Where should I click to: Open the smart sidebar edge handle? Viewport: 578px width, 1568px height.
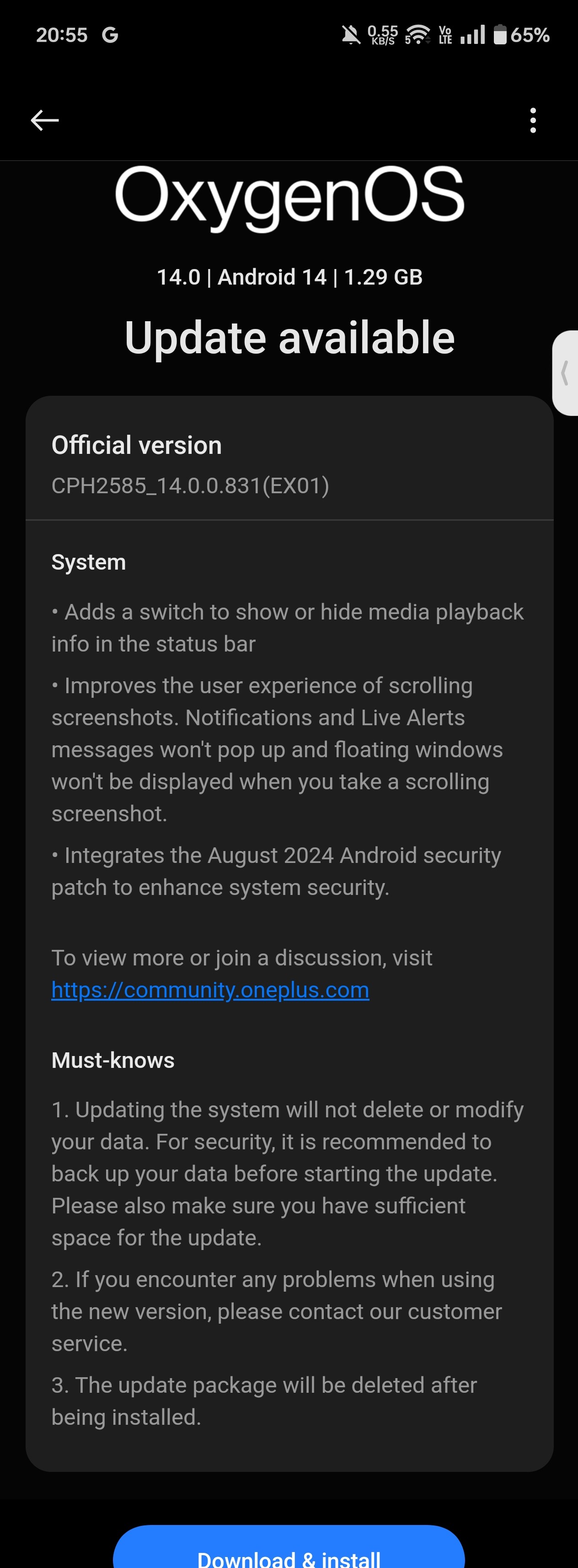565,373
